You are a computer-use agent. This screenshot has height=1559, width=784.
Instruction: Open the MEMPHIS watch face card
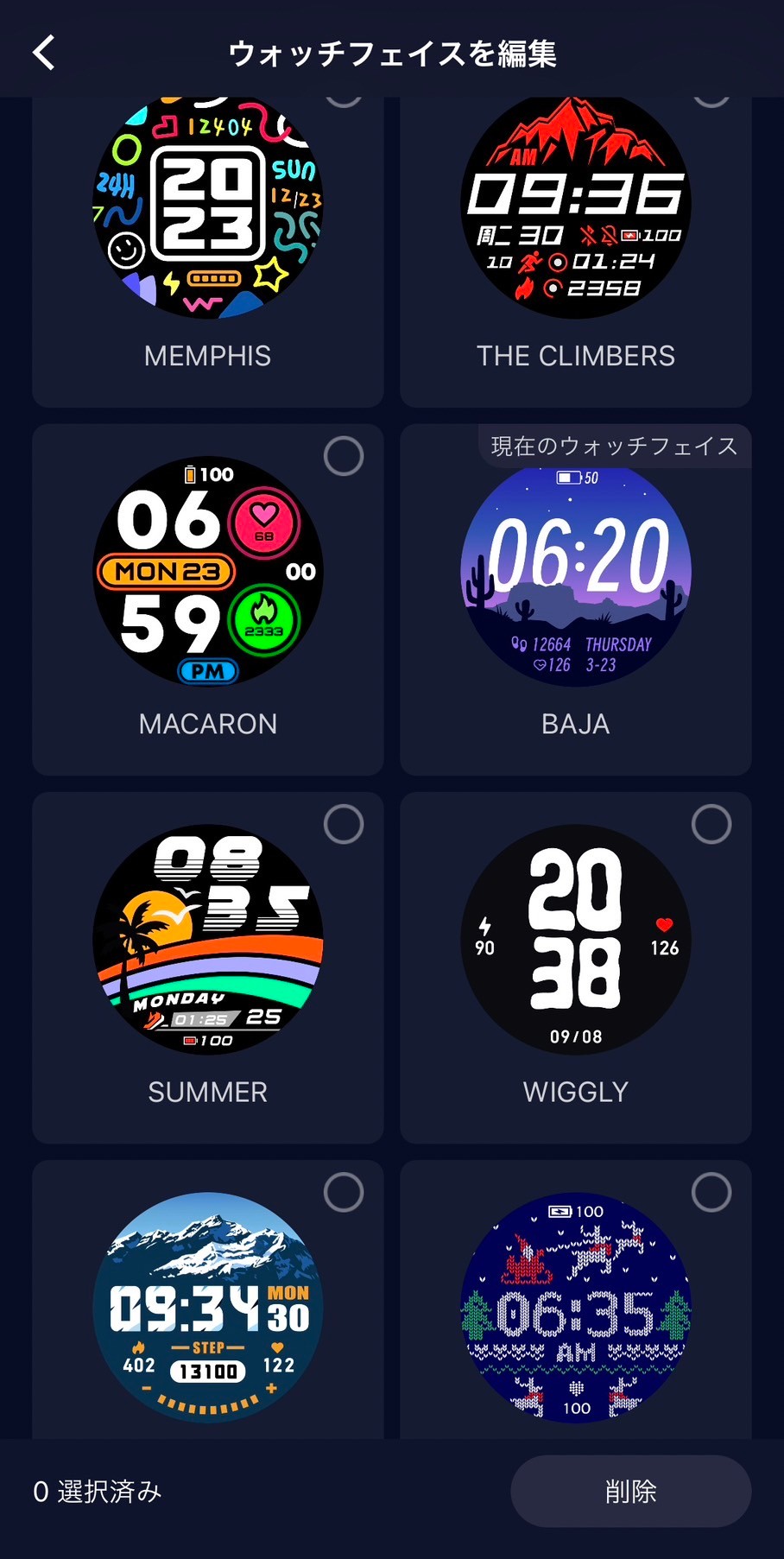[x=207, y=250]
